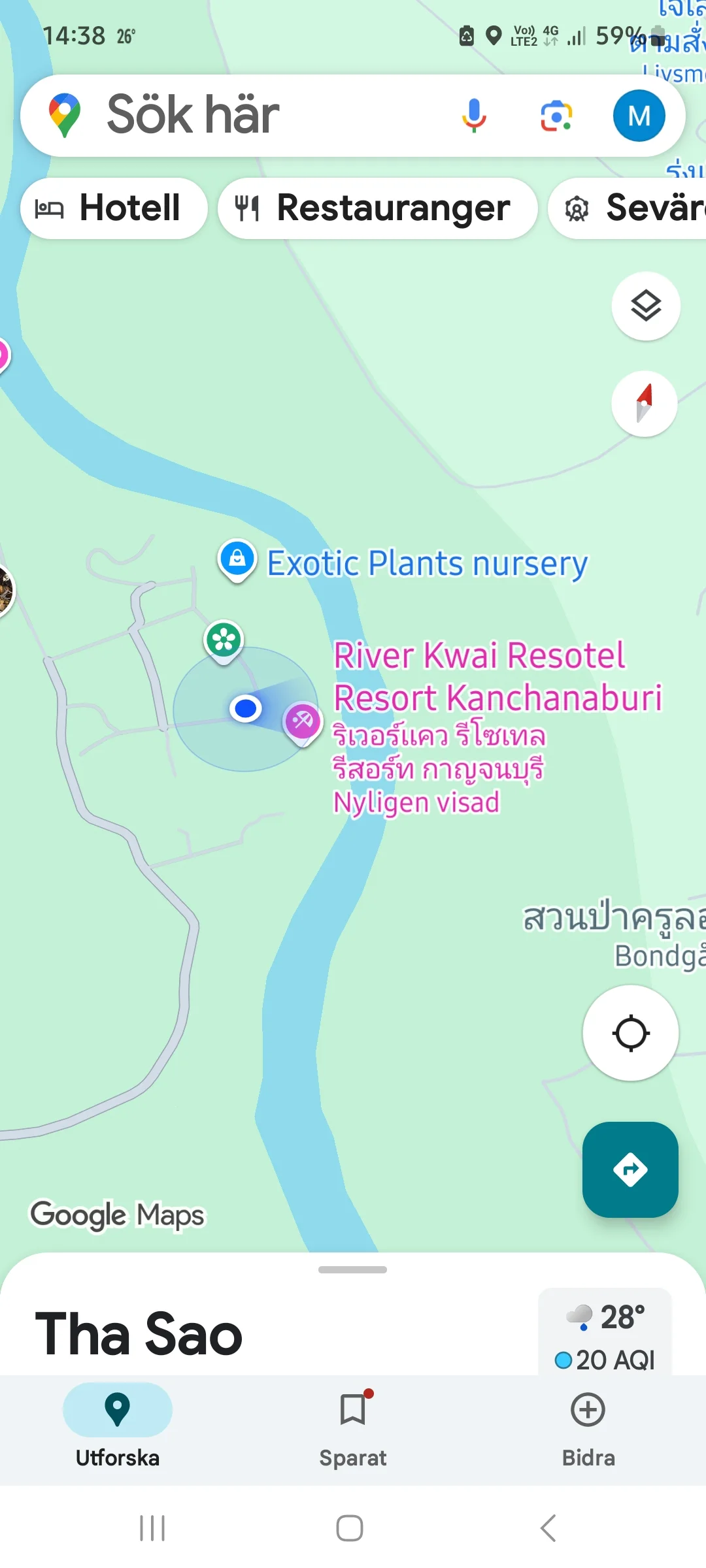
Task: Center the map on my location
Action: 630,1033
